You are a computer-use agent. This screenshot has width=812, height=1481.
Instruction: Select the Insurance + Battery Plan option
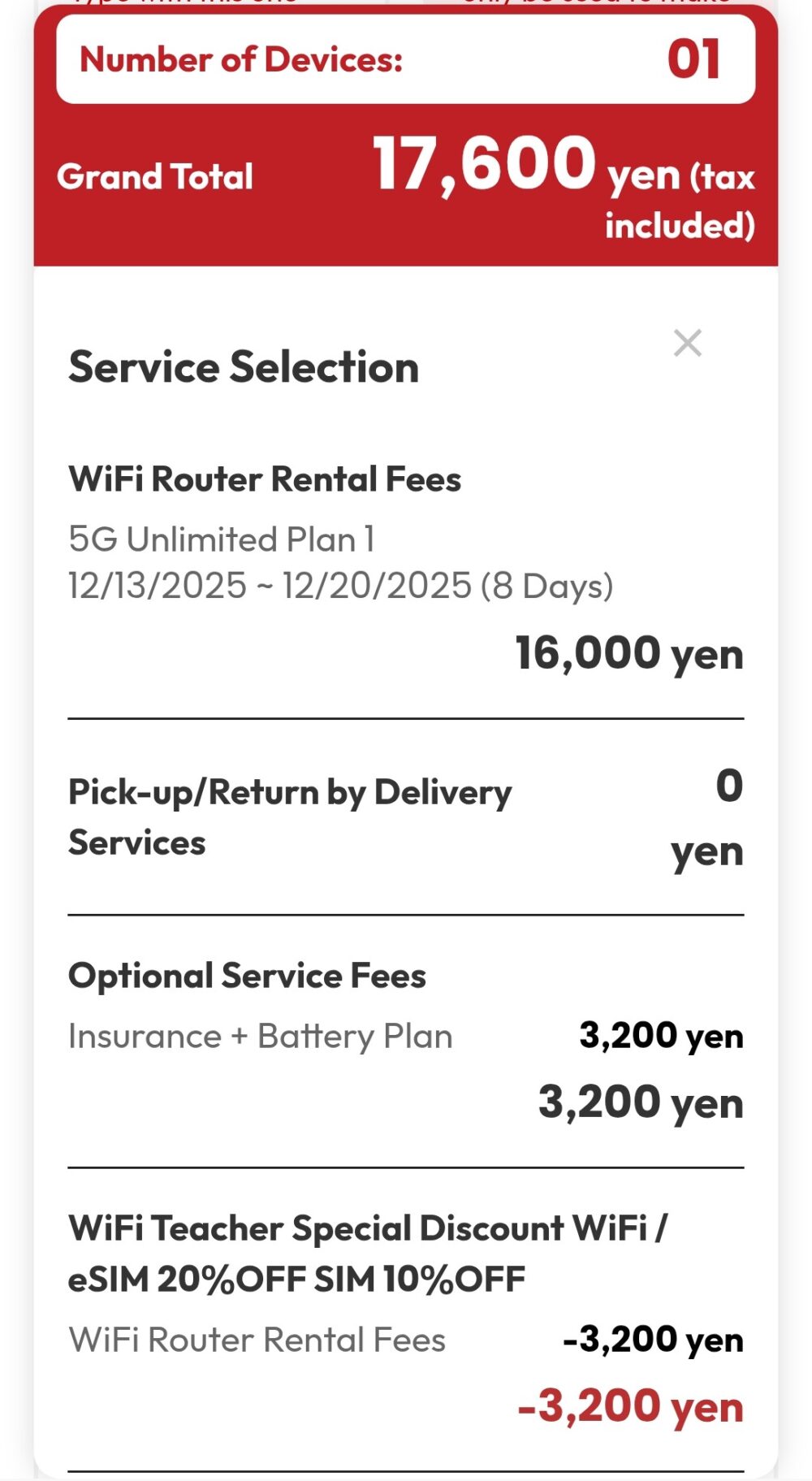260,1035
